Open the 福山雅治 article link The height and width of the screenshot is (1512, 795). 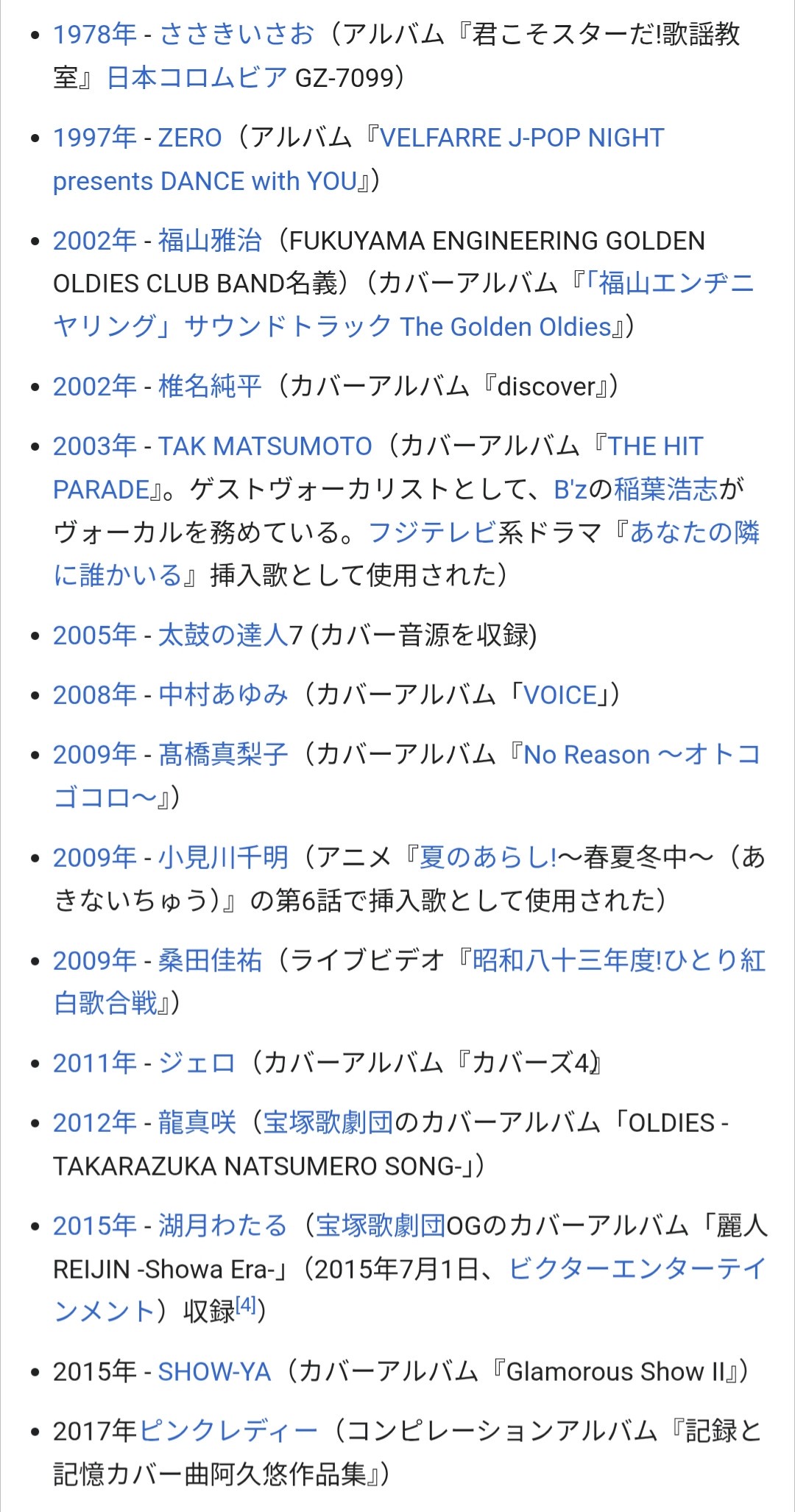[210, 241]
